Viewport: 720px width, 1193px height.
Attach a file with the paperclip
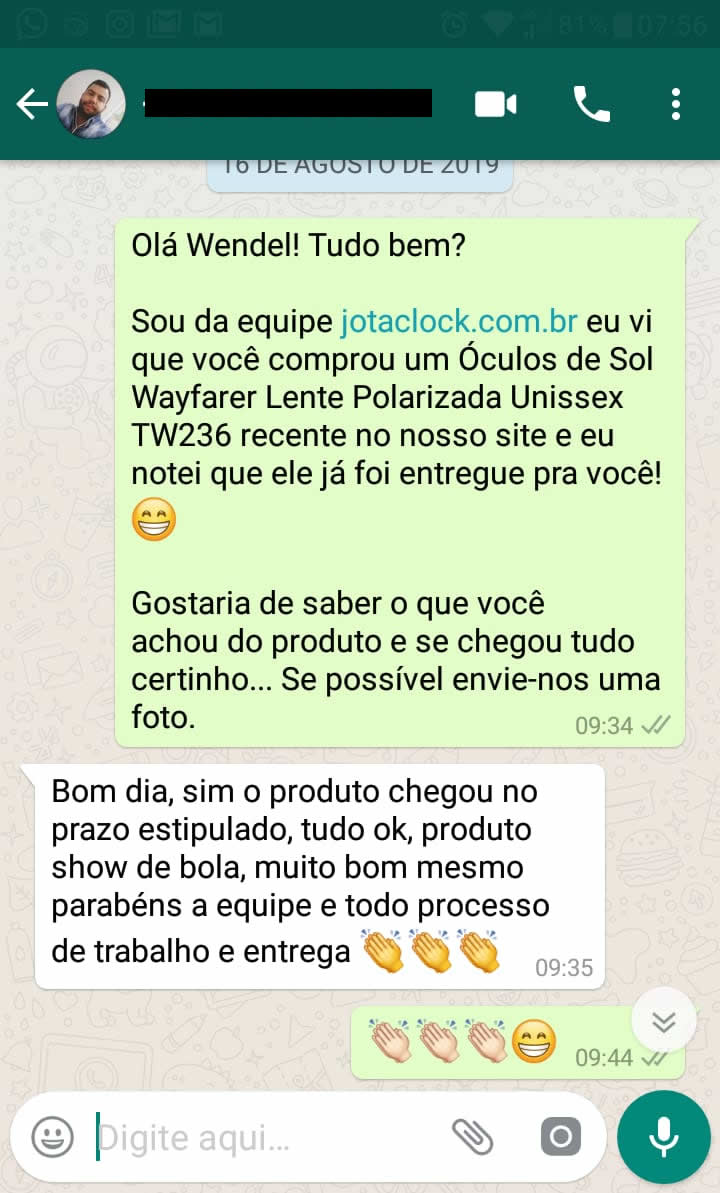[x=472, y=1137]
